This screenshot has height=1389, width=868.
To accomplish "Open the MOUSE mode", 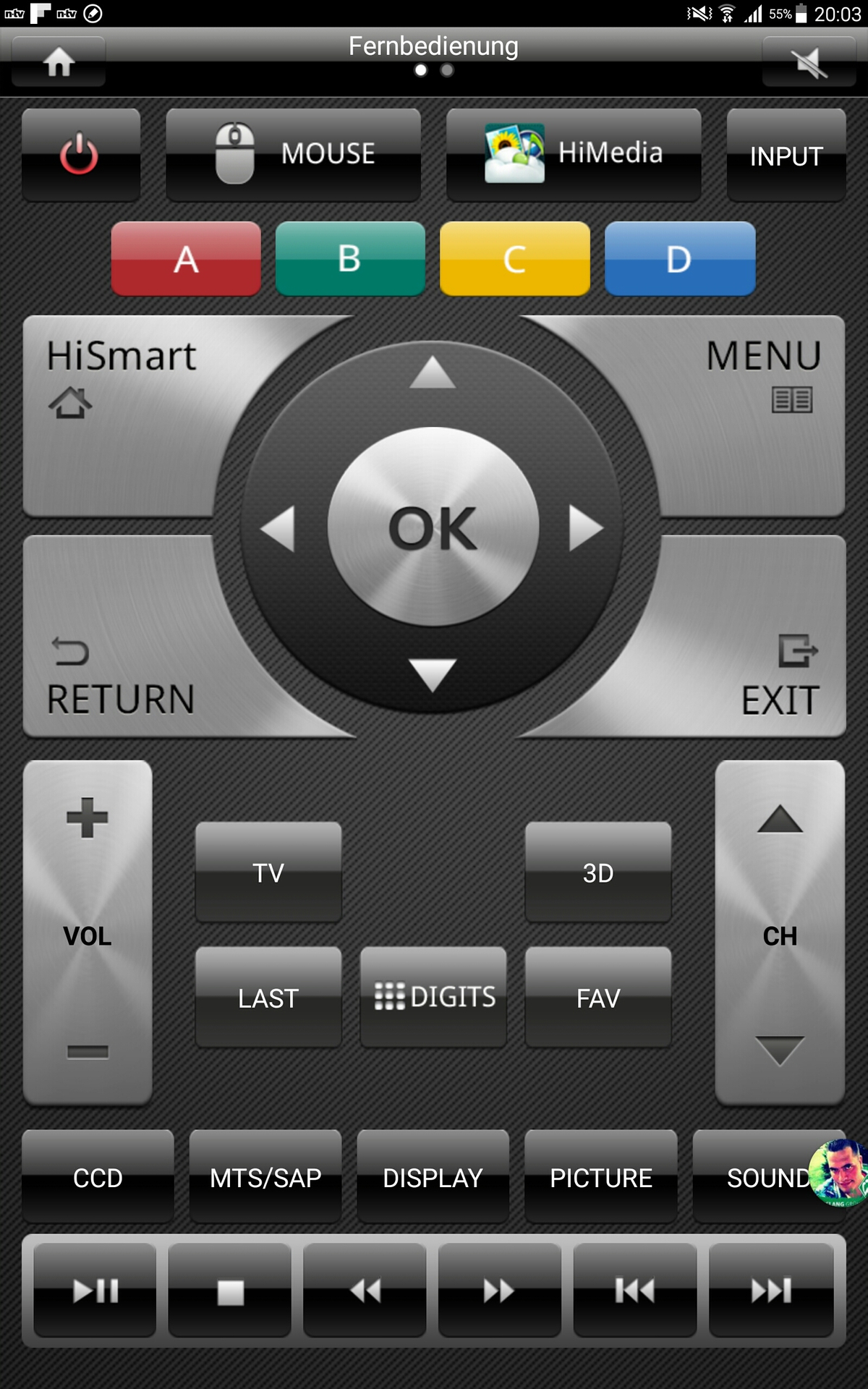I will [x=293, y=154].
